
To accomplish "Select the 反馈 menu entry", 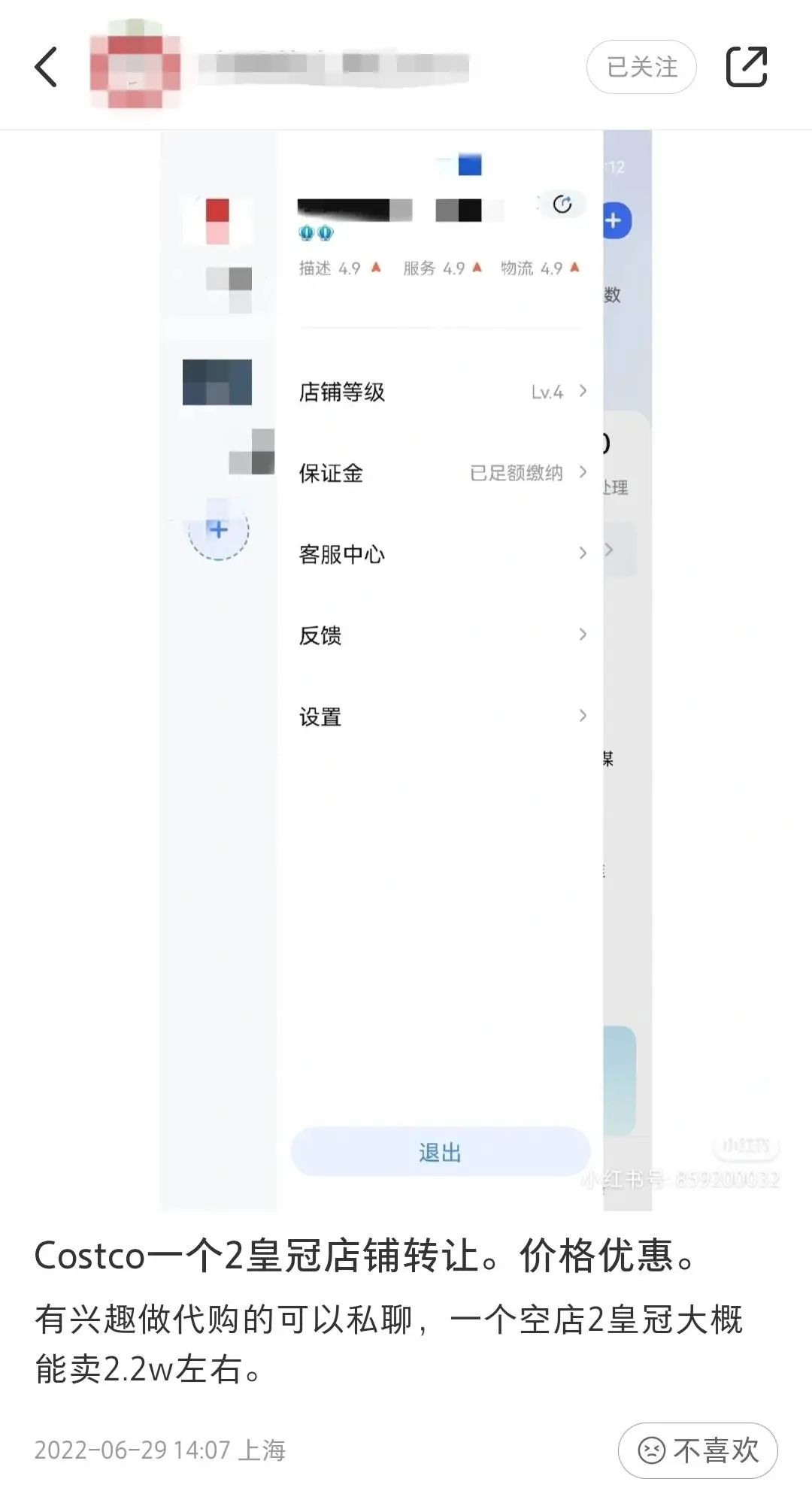I will coord(320,635).
